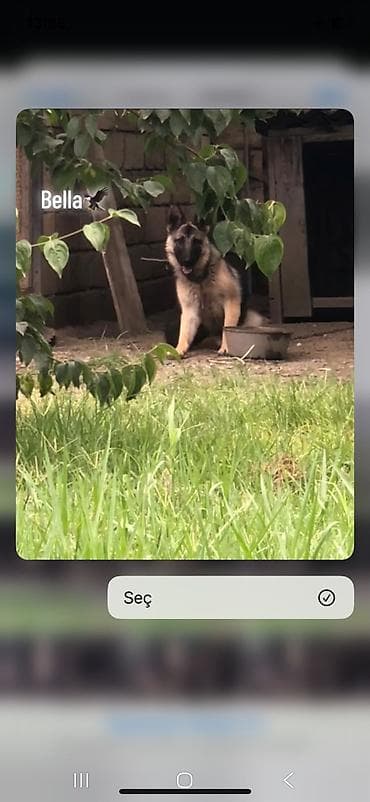Screen dimensions: 370x802
Task: Go back with the system back button
Action: [289, 780]
